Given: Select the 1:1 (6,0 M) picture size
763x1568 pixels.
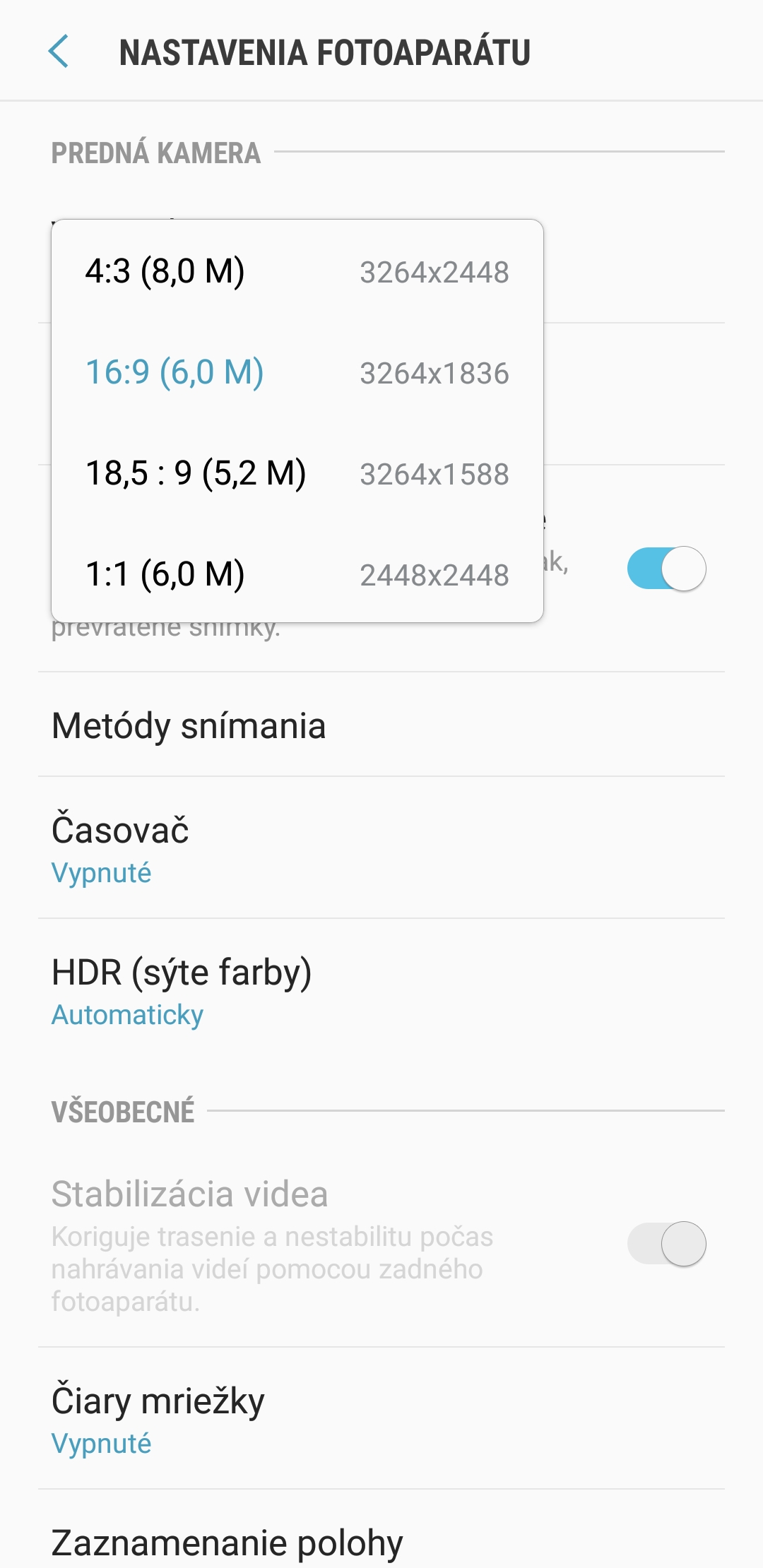Looking at the screenshot, I should coord(297,574).
